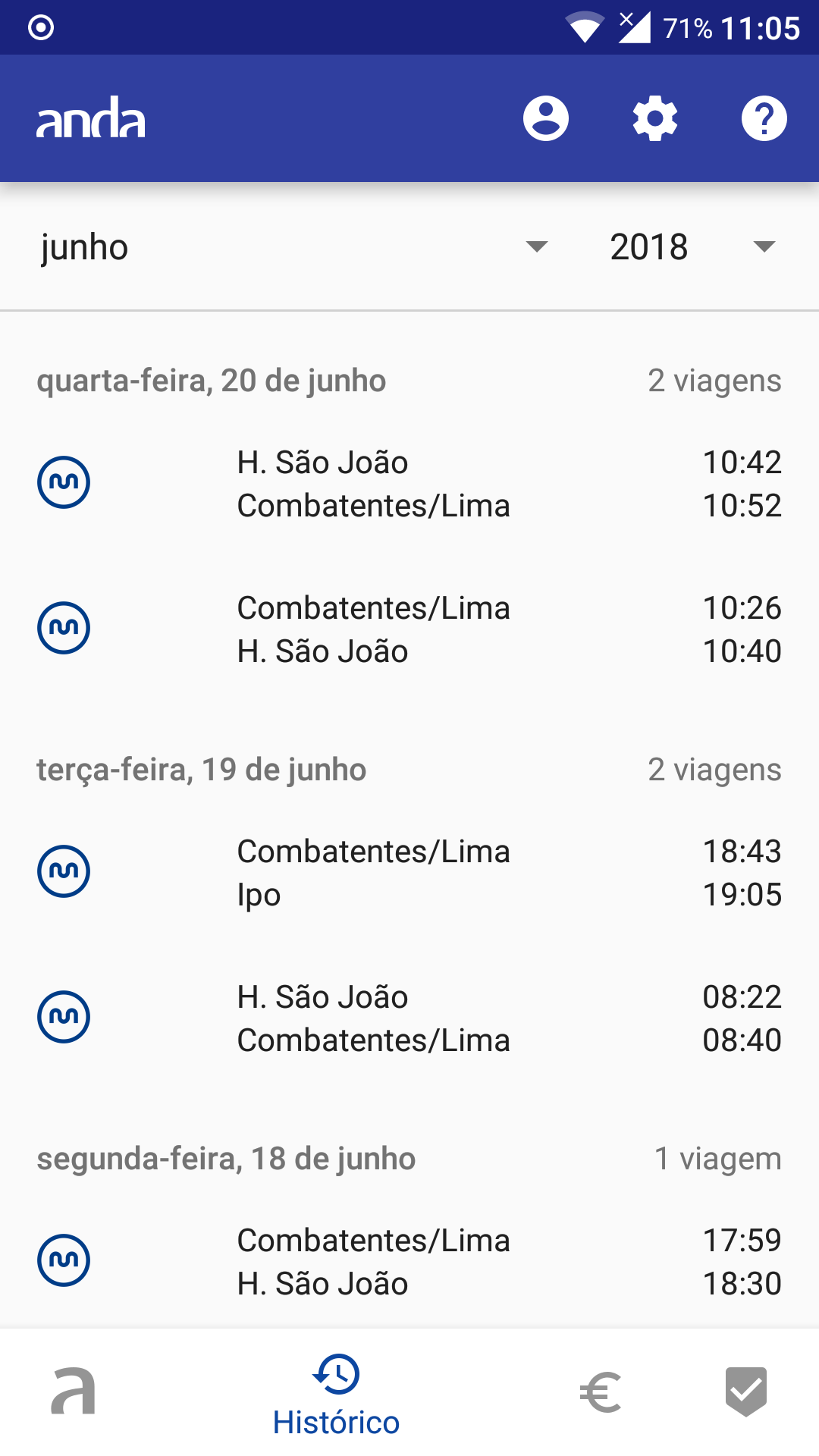Open the 18:43 trip to Ipo

409,873
